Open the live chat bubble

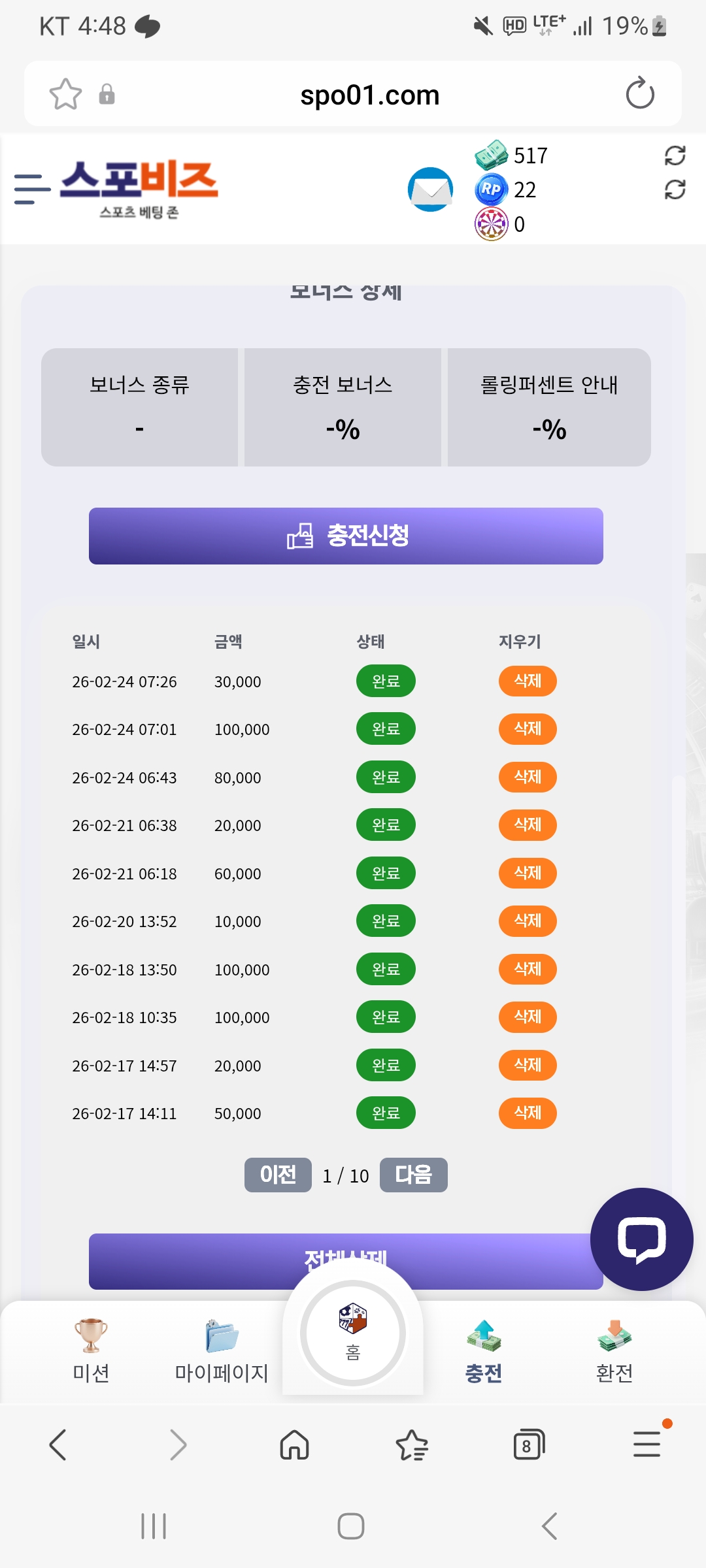coord(641,1239)
